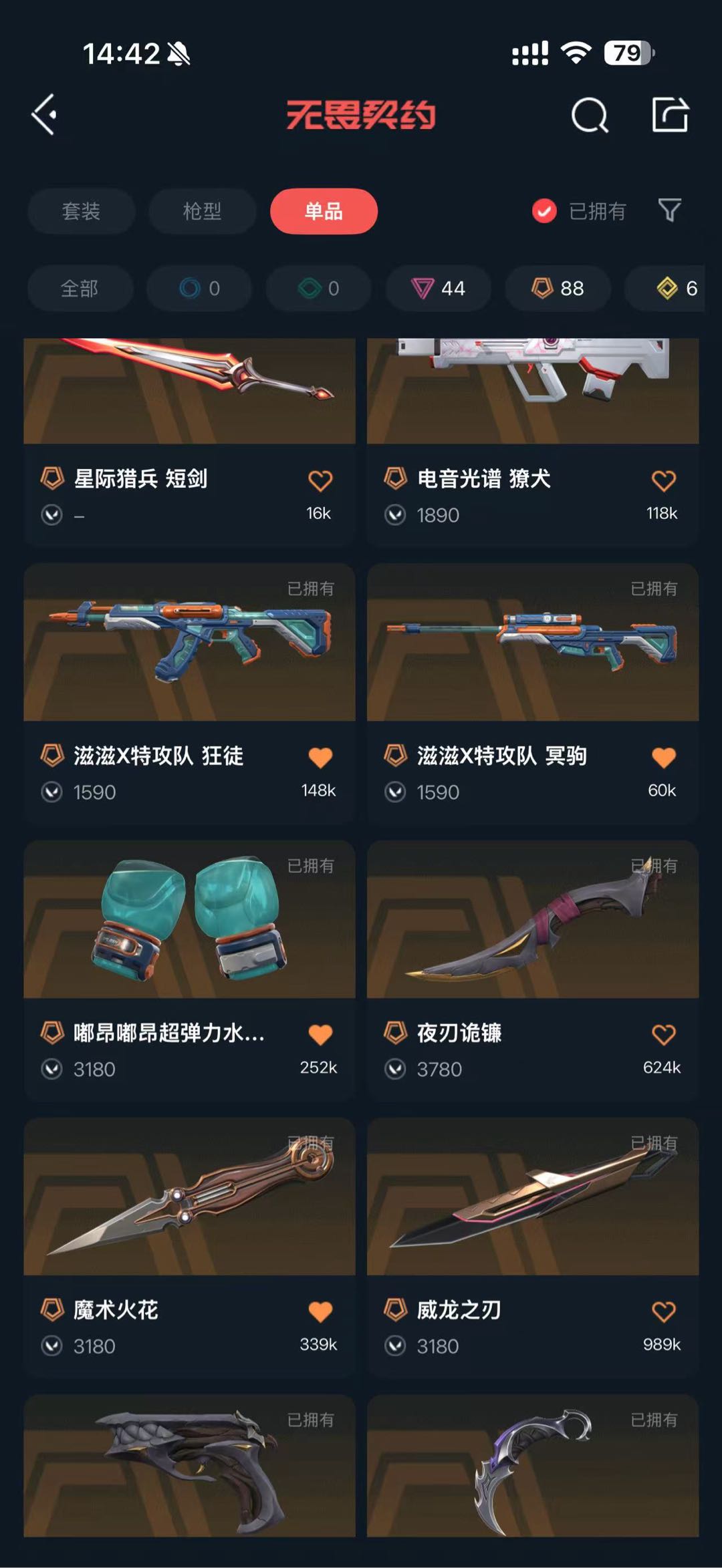Unlike the 滋滋X特攻队 冥驹 skin

pos(663,757)
